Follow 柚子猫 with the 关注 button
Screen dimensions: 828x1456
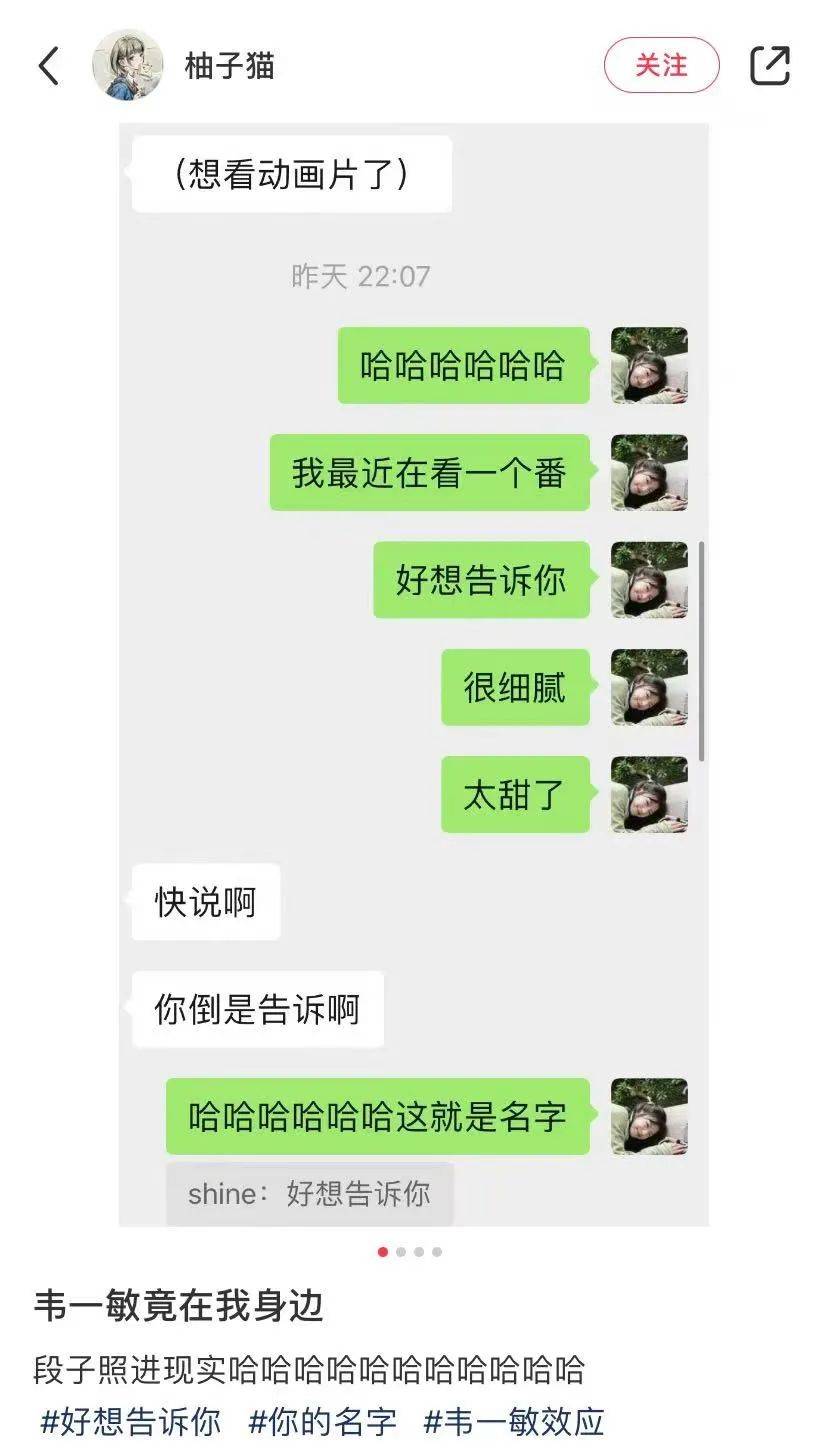[x=661, y=65]
